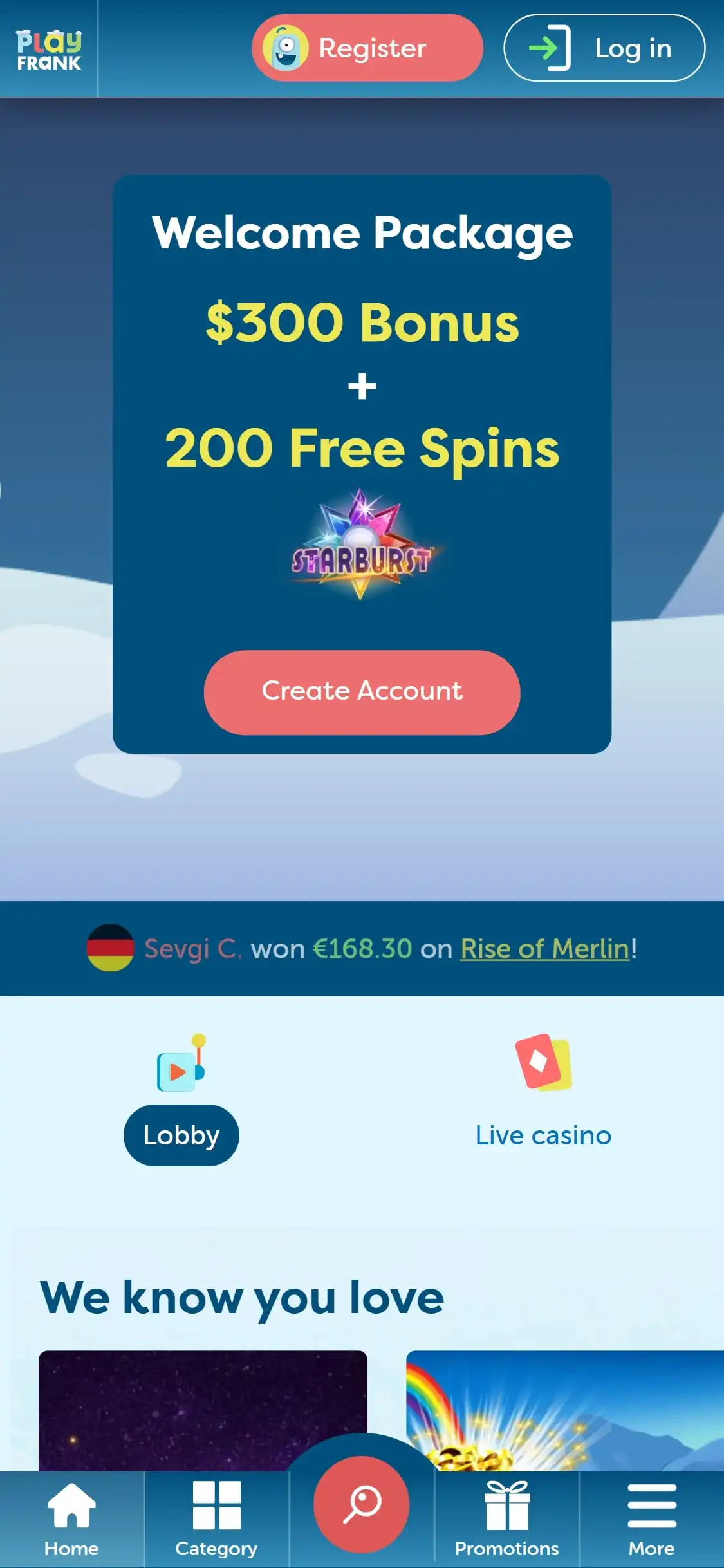
Task: Open the Log in screen
Action: coord(604,48)
